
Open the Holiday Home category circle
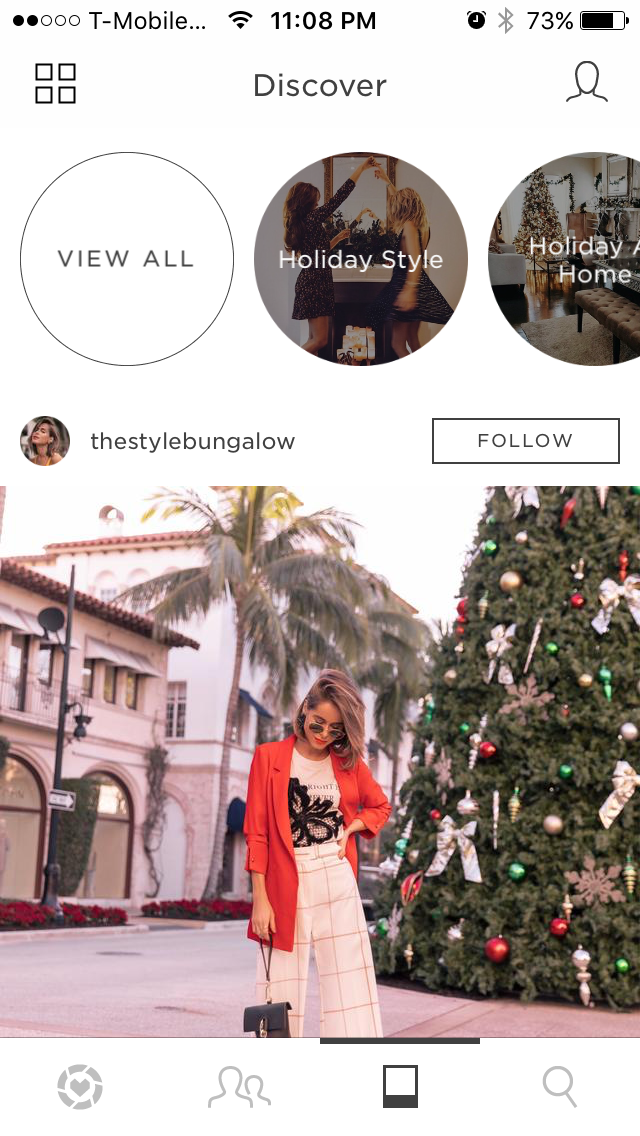[x=565, y=259]
